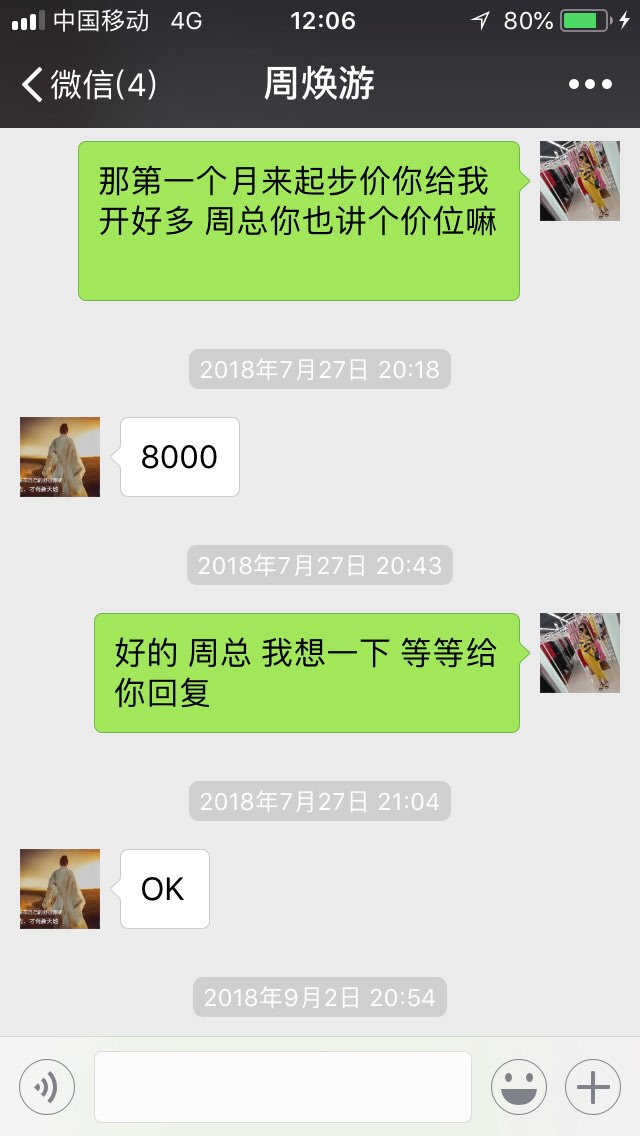Open the plus attachments menu
The width and height of the screenshot is (640, 1136).
click(x=593, y=1086)
